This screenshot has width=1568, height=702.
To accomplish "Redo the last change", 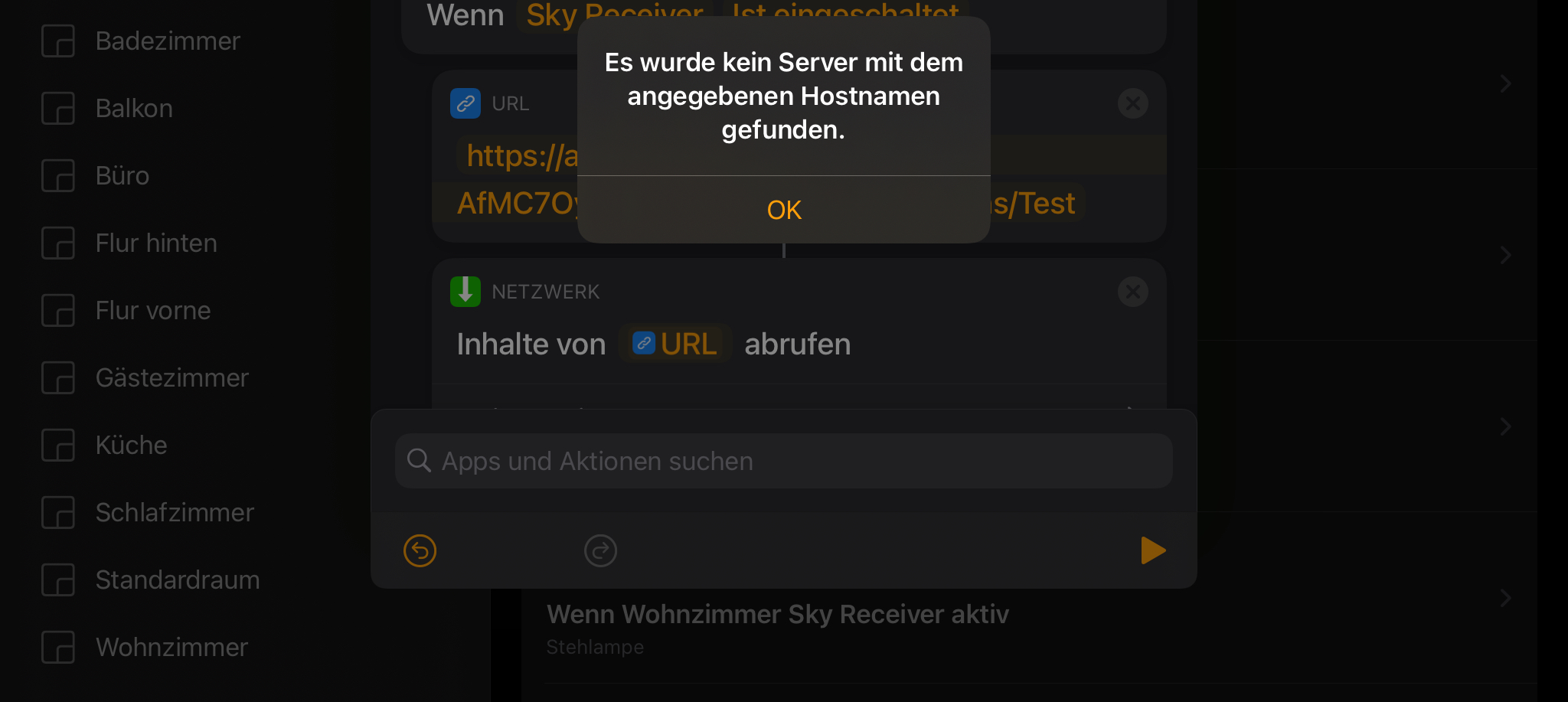I will 600,550.
